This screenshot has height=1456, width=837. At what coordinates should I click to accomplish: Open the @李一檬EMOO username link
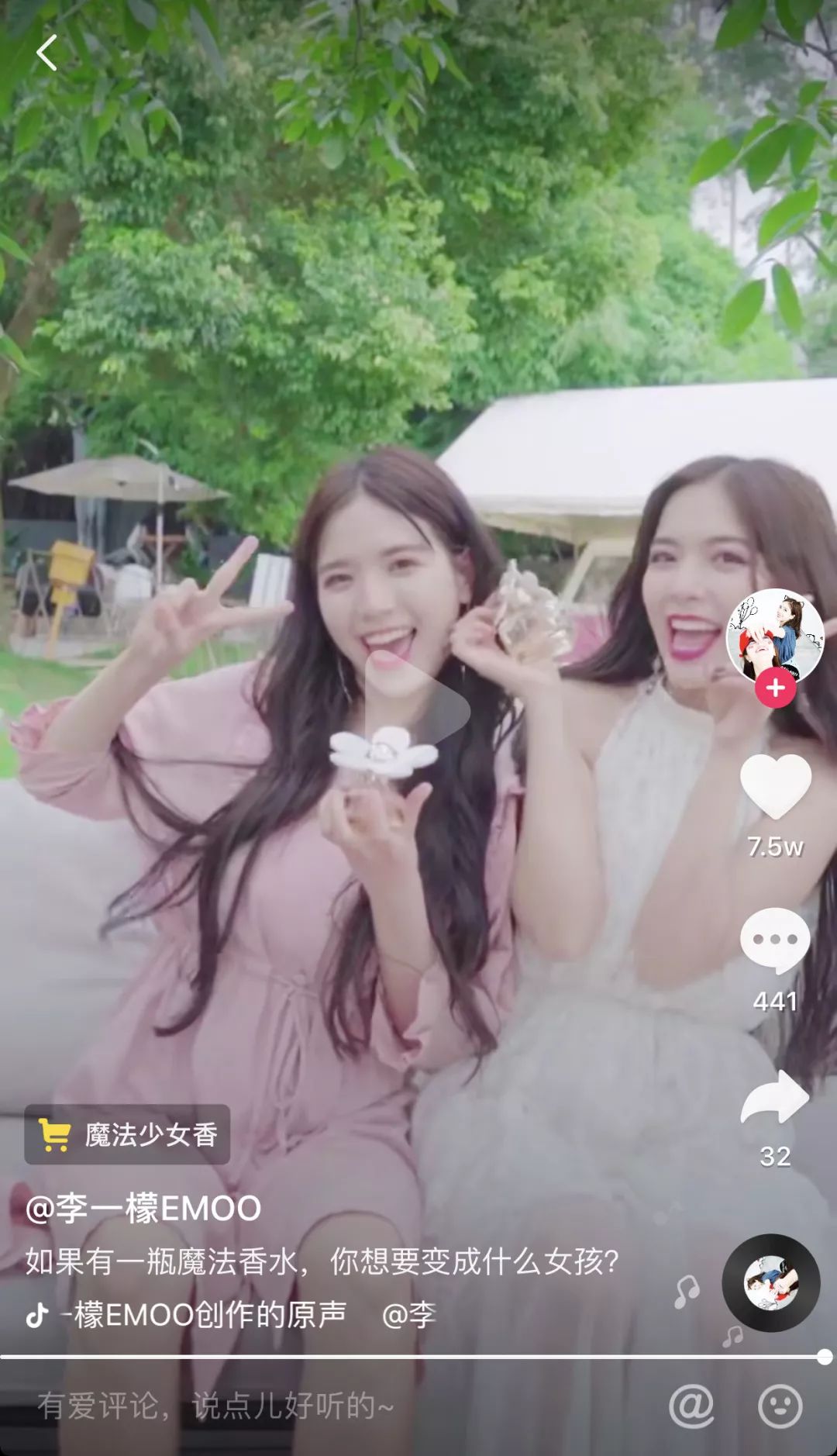(x=143, y=1209)
